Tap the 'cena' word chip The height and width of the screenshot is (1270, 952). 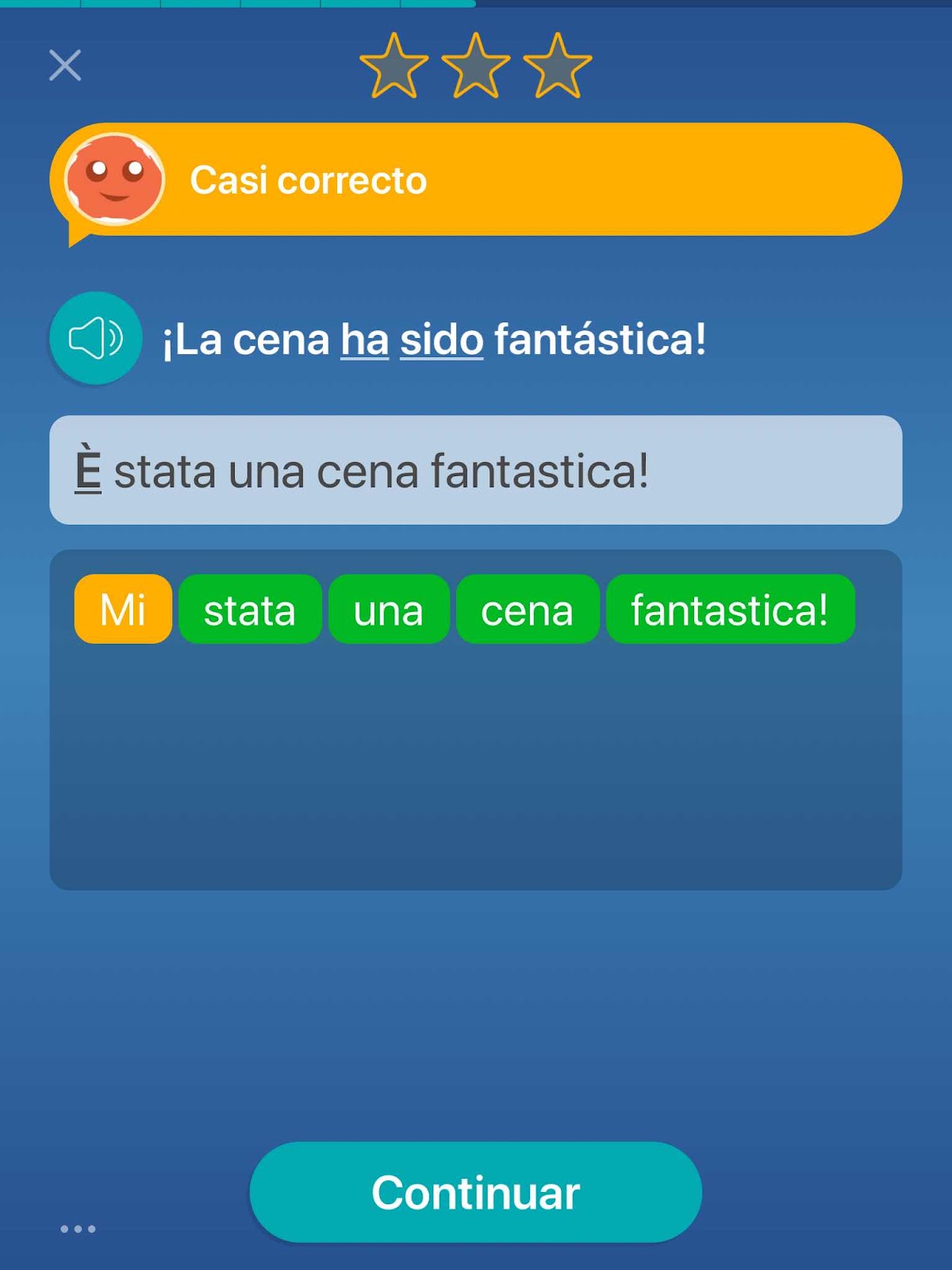[x=527, y=610]
